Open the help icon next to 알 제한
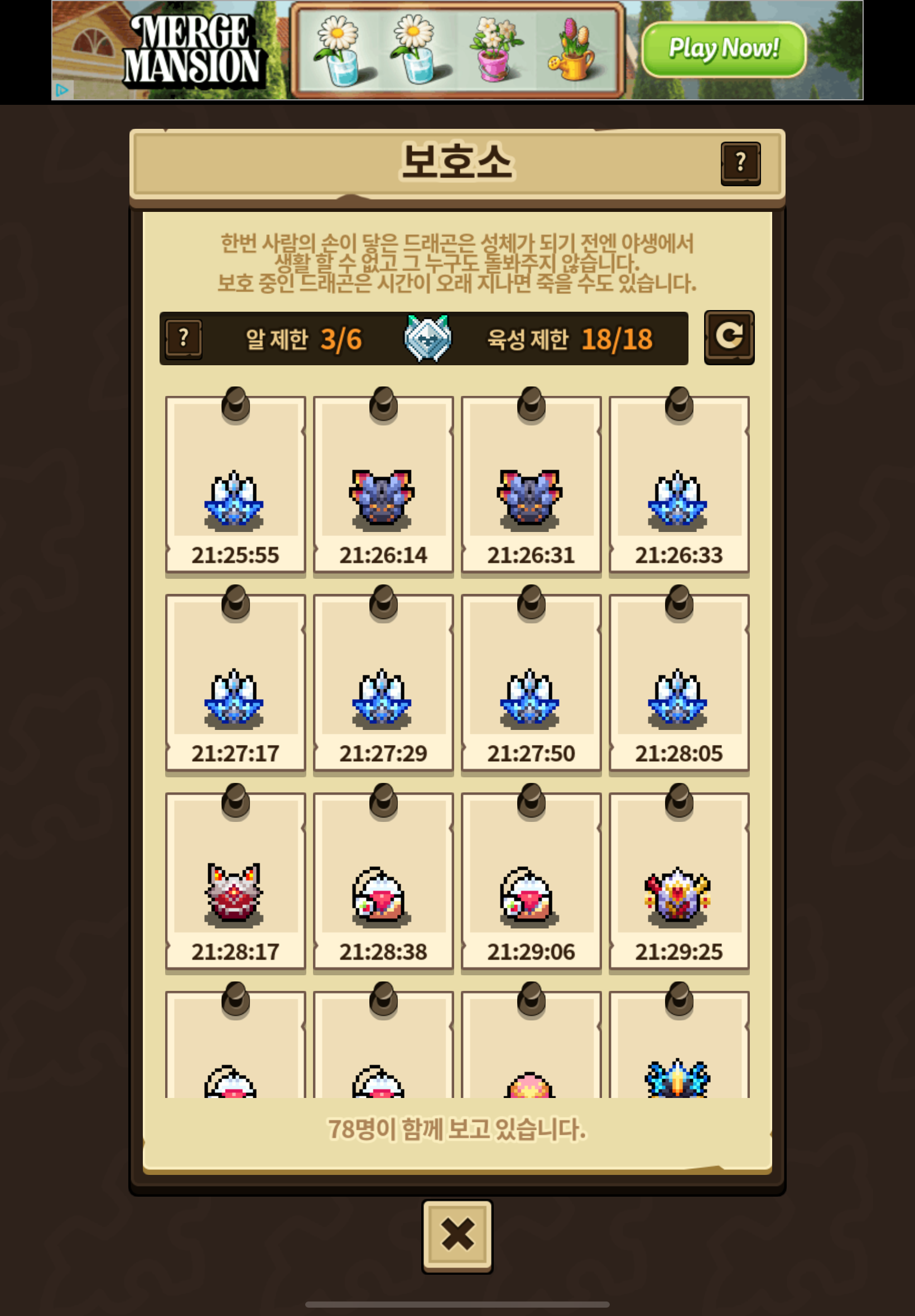The width and height of the screenshot is (915, 1316). [184, 338]
